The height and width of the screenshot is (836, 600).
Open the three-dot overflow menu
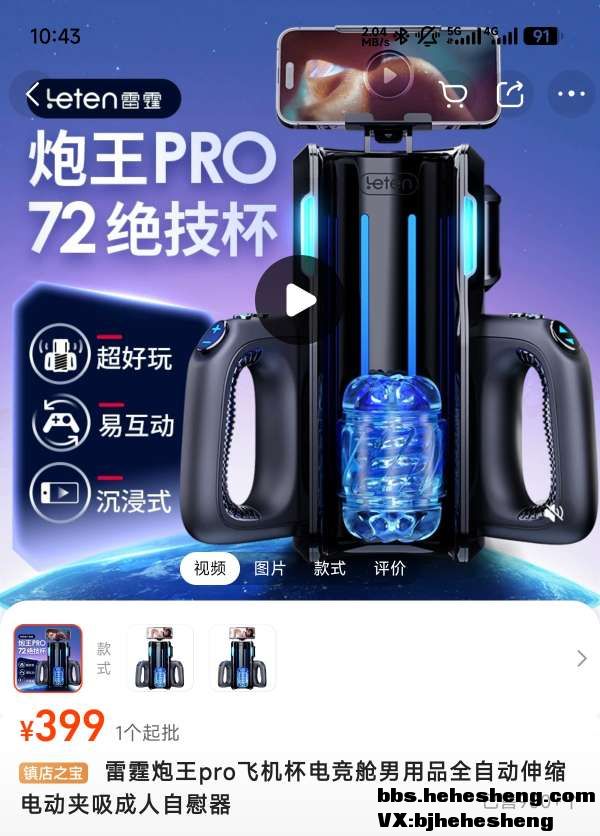point(571,95)
